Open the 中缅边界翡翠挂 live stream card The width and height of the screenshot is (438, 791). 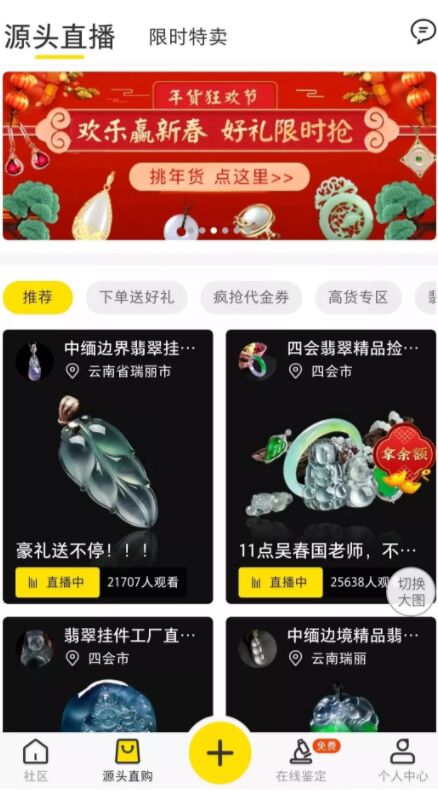pyautogui.click(x=108, y=467)
